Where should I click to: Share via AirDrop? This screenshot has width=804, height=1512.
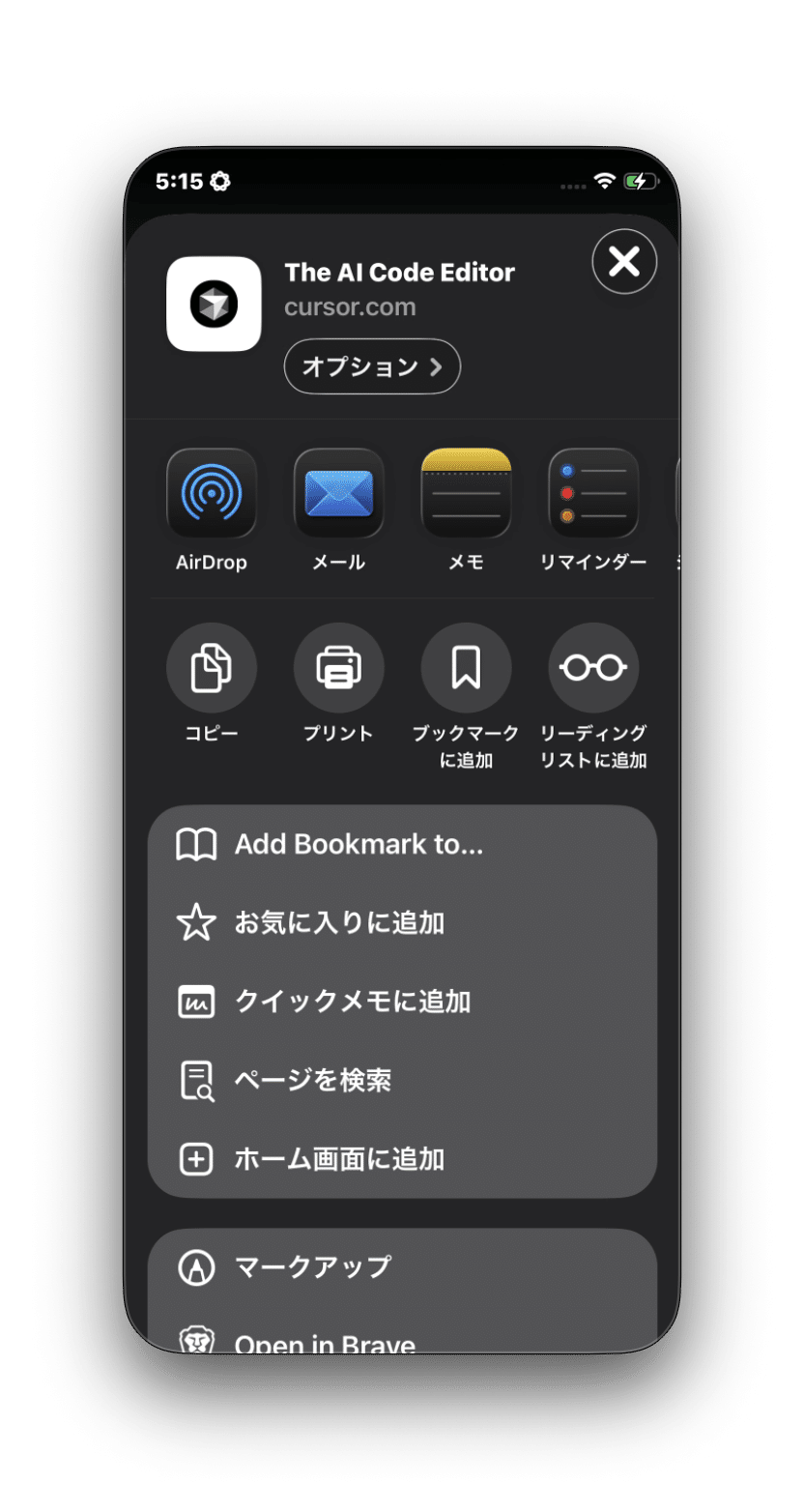tap(211, 494)
